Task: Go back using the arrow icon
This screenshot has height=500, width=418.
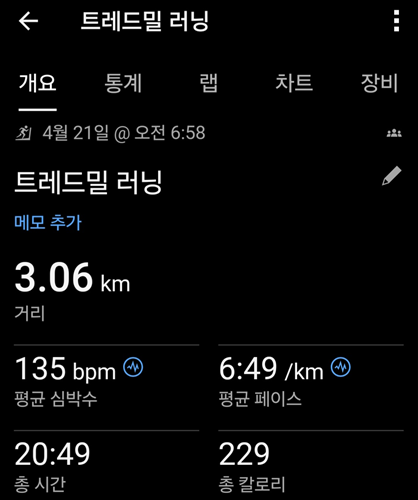Action: tap(28, 21)
